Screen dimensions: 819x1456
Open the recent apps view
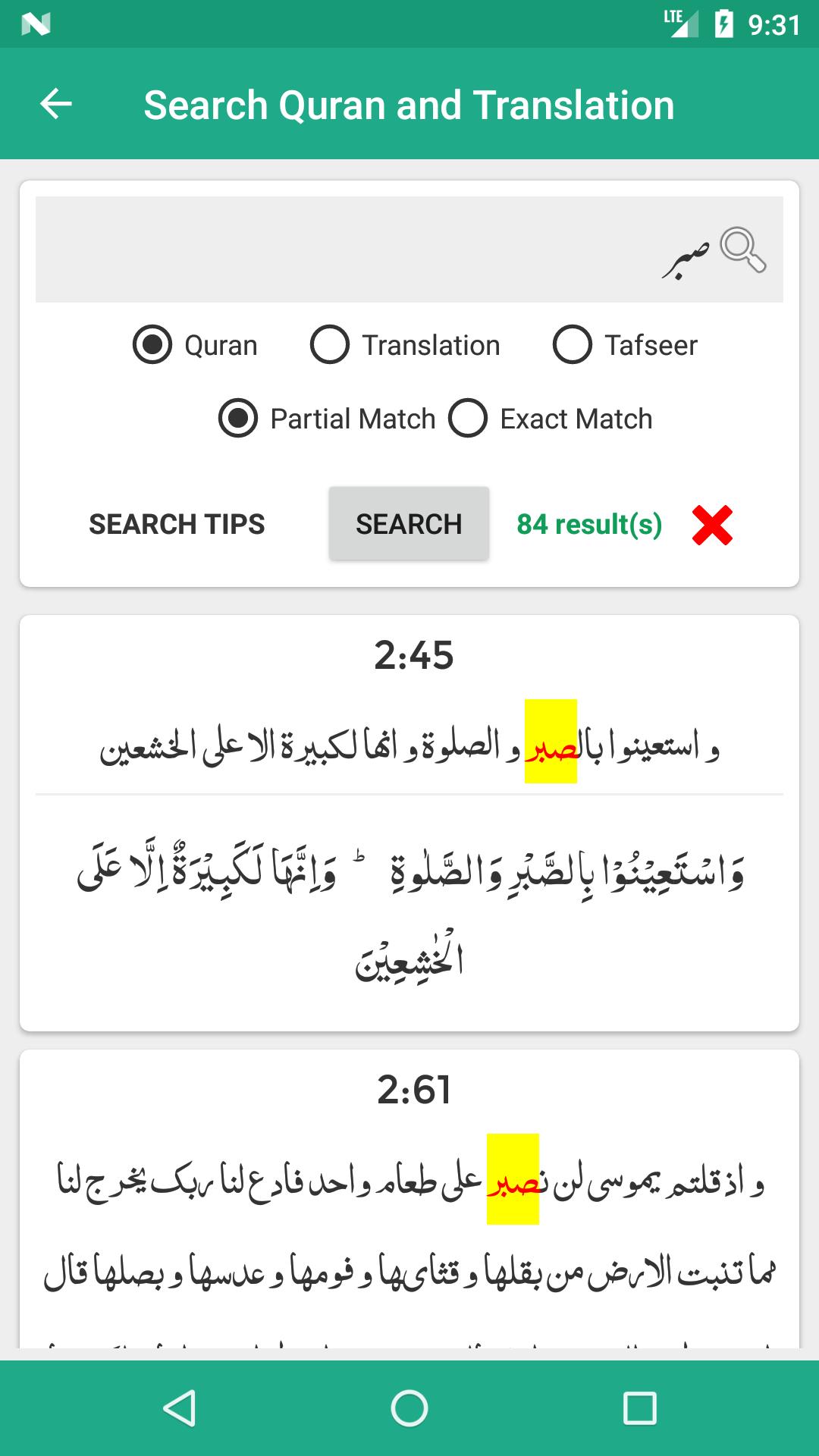click(639, 1409)
